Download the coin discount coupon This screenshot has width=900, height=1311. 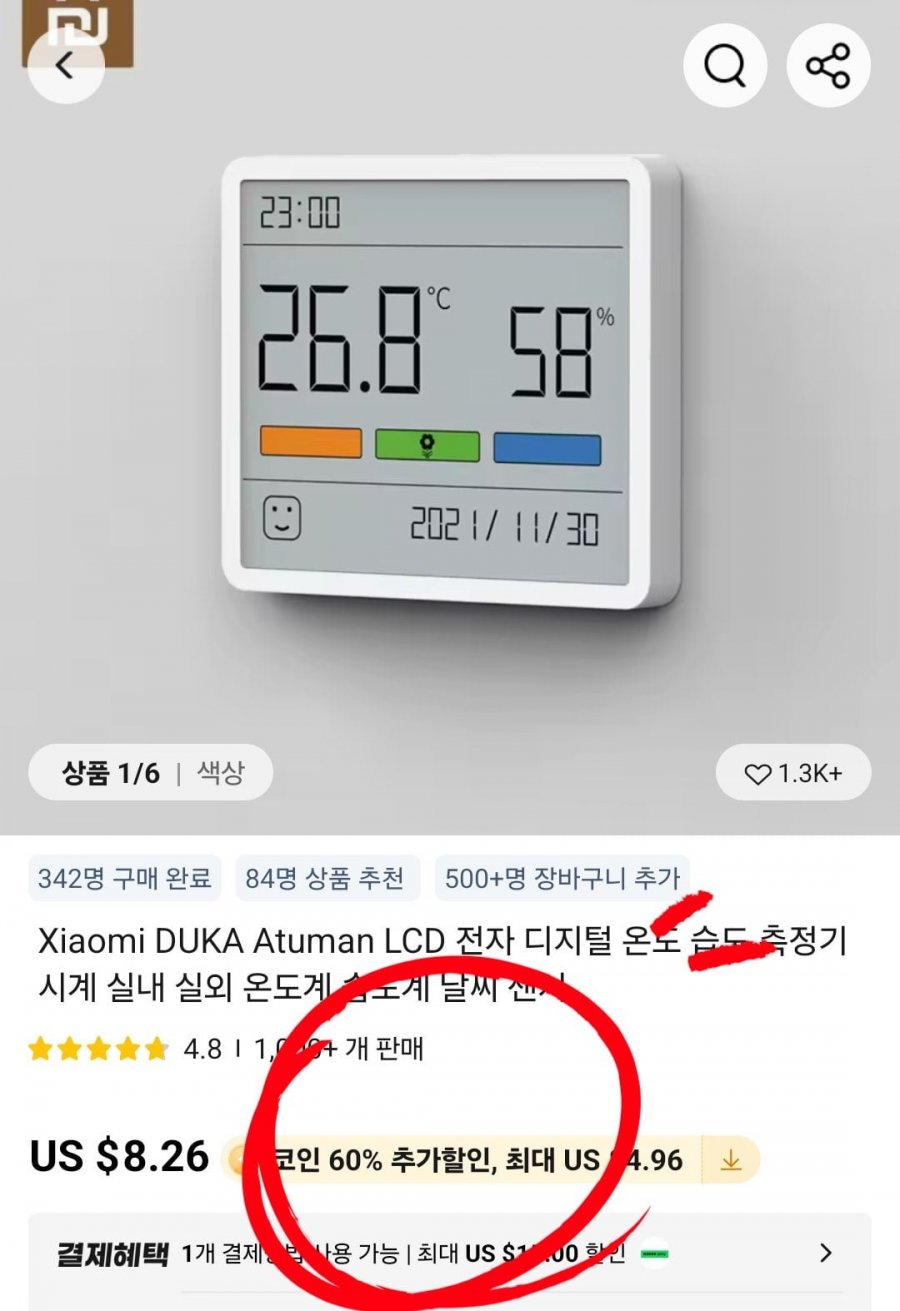tap(731, 1160)
